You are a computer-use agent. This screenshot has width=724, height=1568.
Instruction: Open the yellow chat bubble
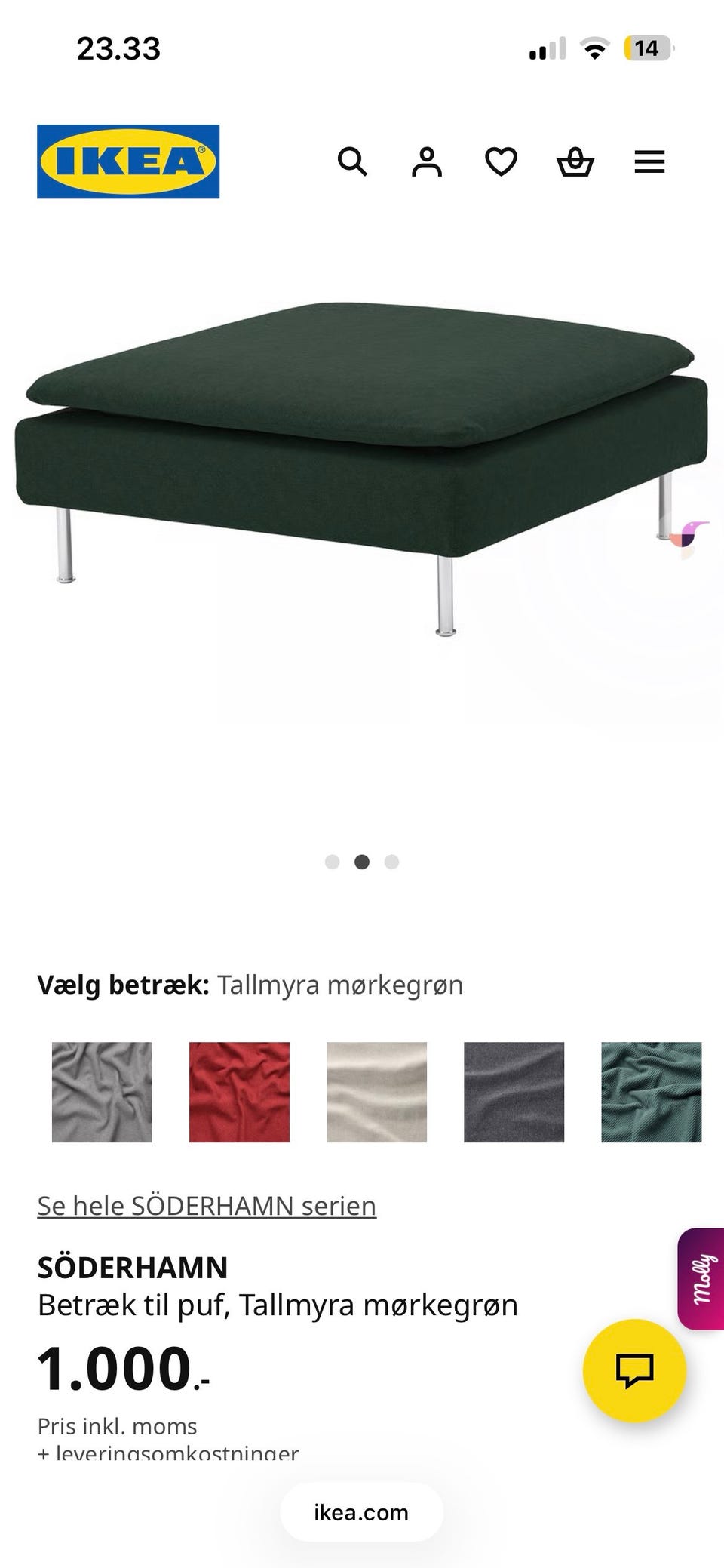(x=635, y=1372)
